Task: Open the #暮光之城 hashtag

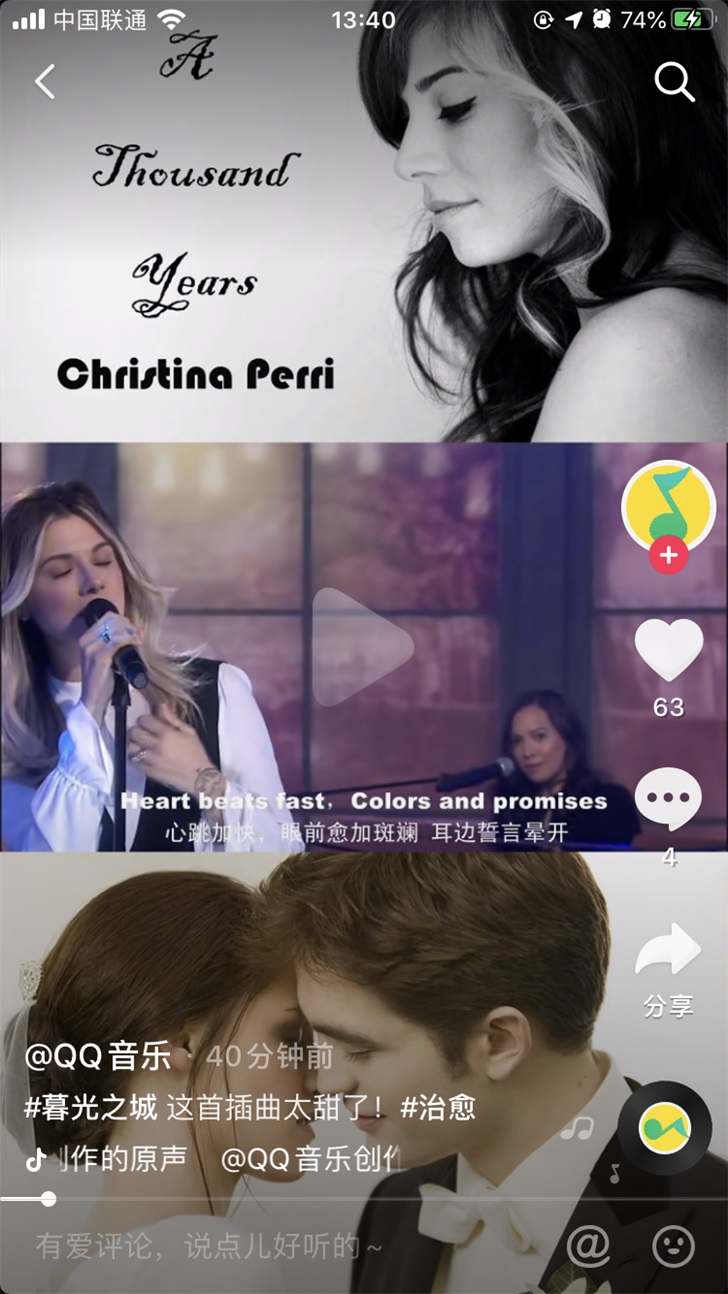Action: [x=90, y=1107]
